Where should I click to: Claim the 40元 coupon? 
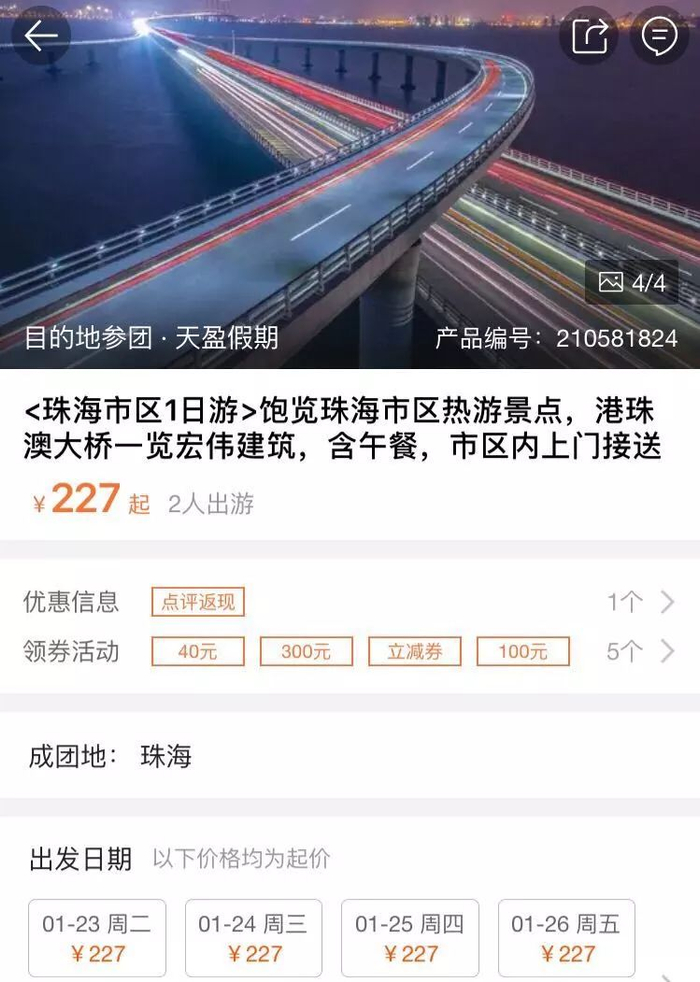point(198,652)
